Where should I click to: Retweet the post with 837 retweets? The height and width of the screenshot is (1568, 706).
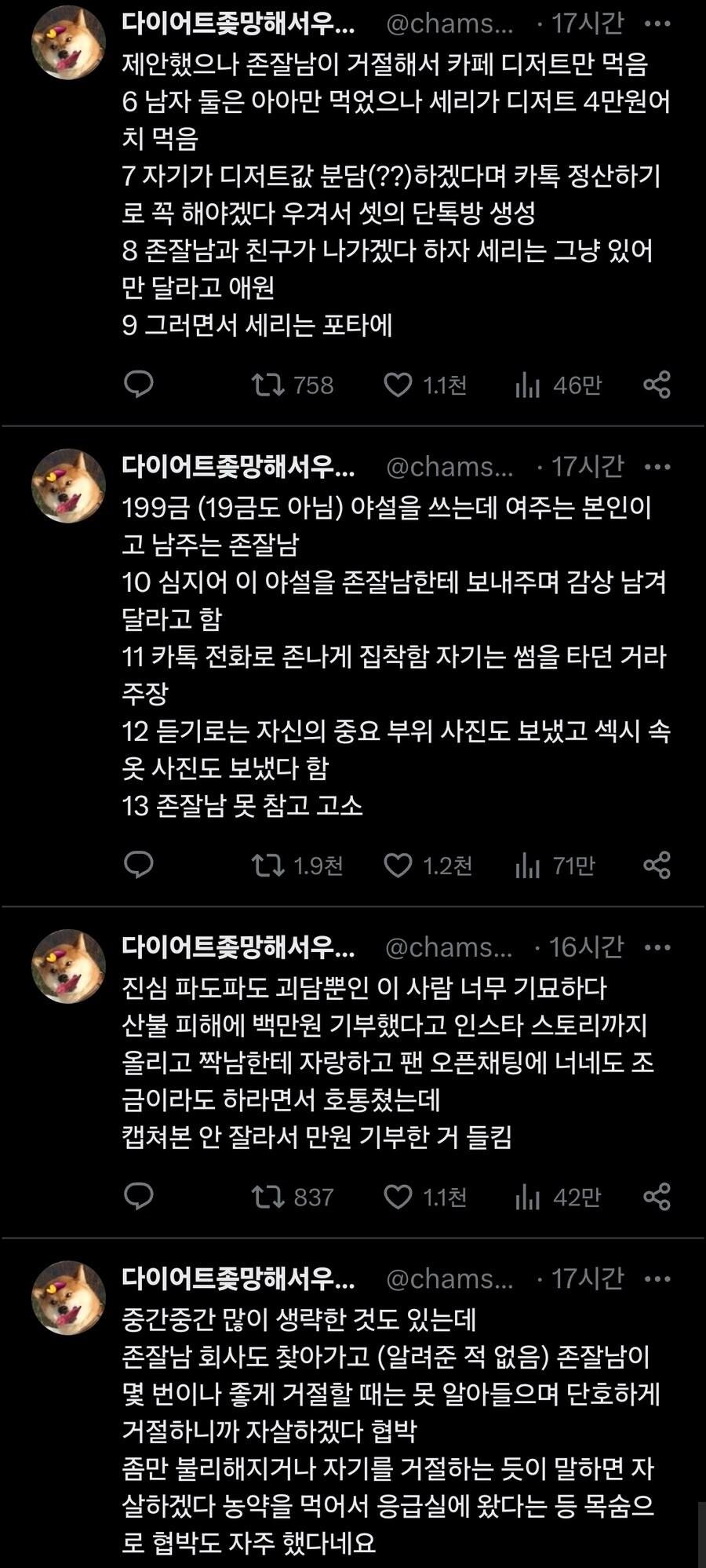click(x=267, y=1197)
